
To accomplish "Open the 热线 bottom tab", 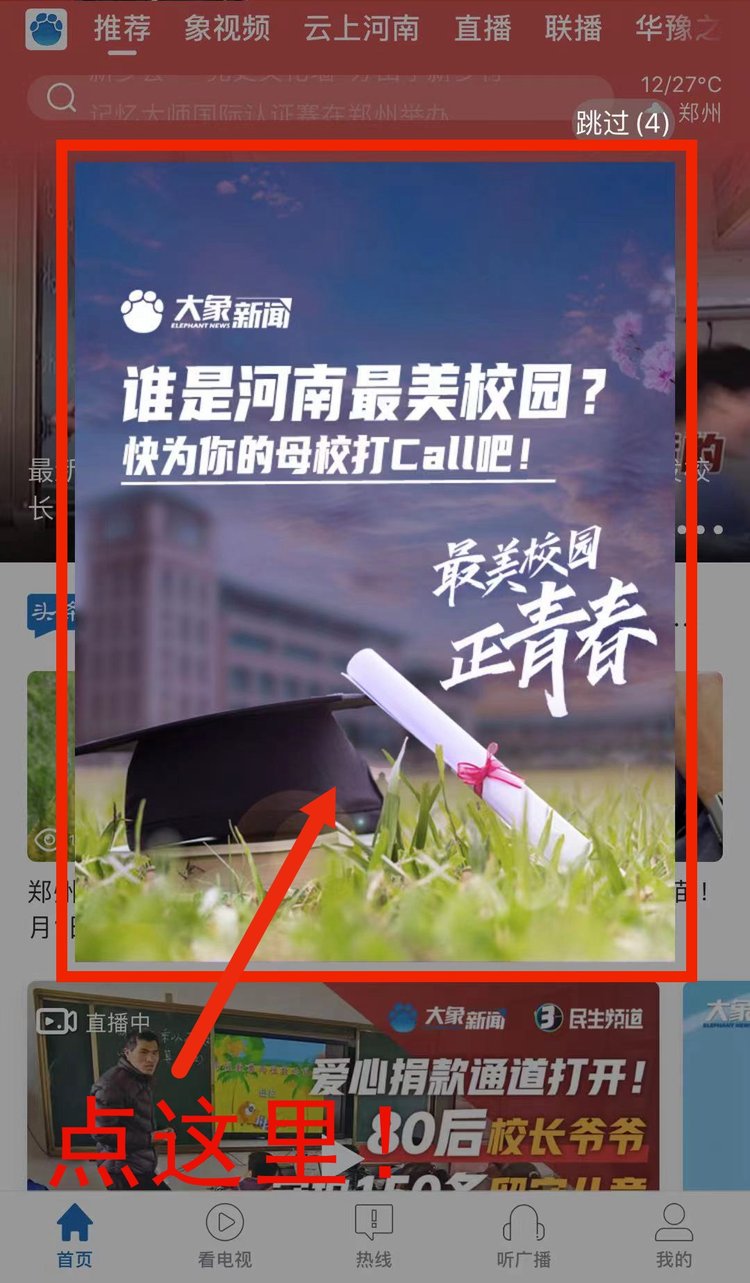I will (x=374, y=1235).
